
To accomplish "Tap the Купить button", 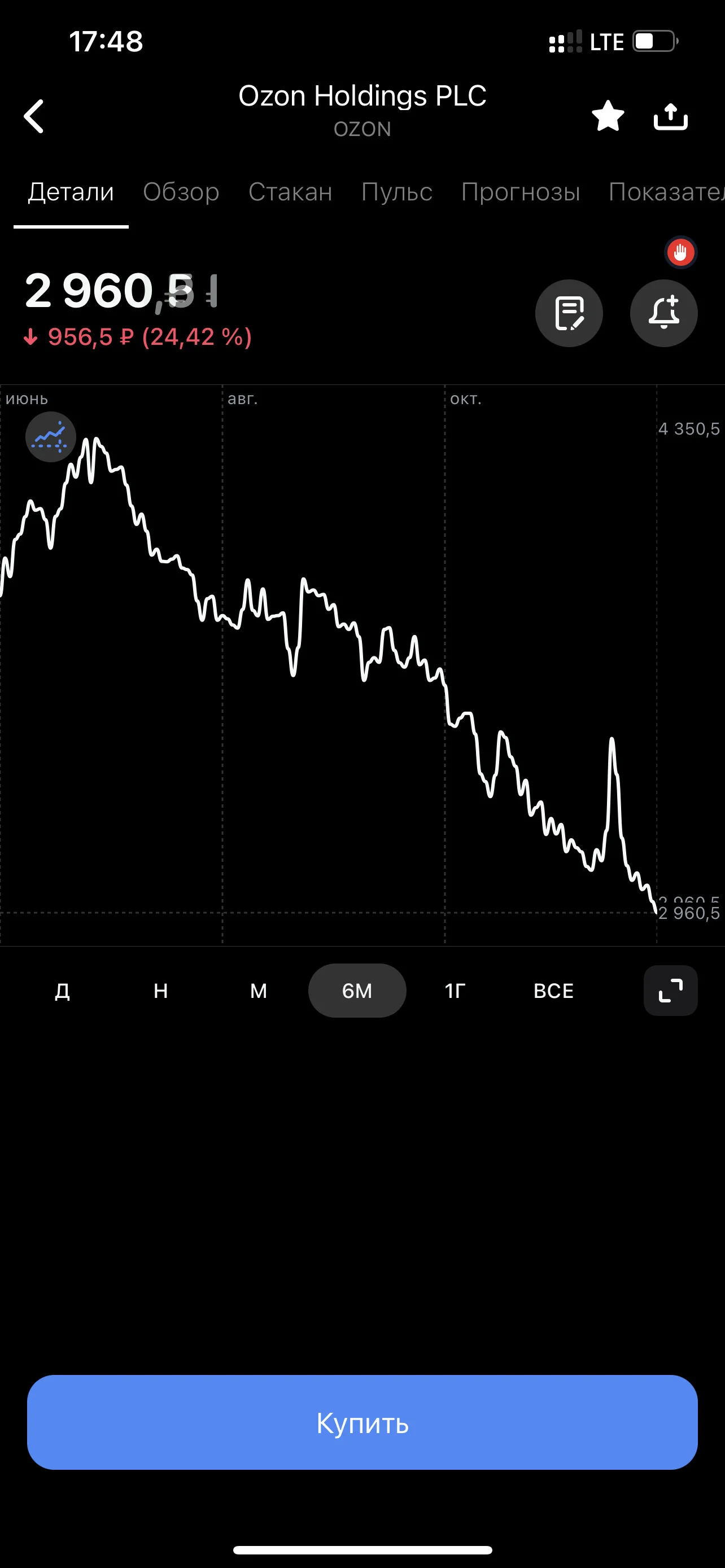I will (x=362, y=1422).
